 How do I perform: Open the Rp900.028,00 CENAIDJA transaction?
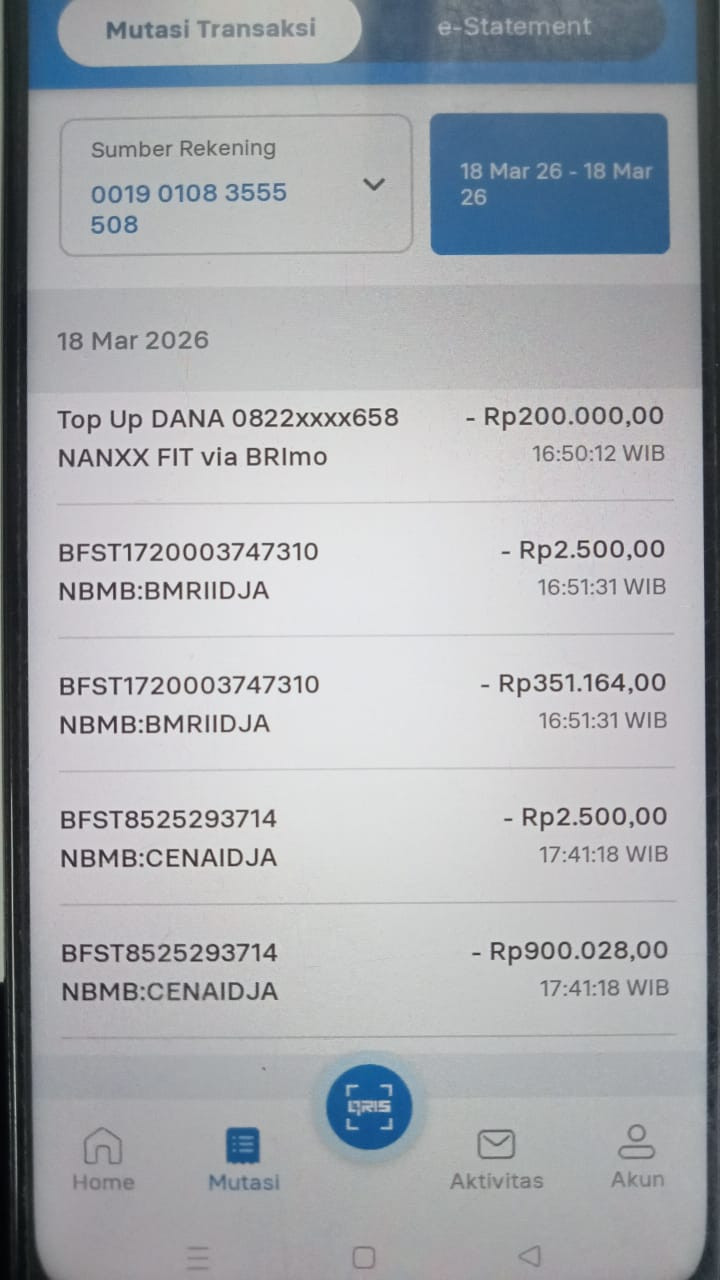(x=362, y=970)
